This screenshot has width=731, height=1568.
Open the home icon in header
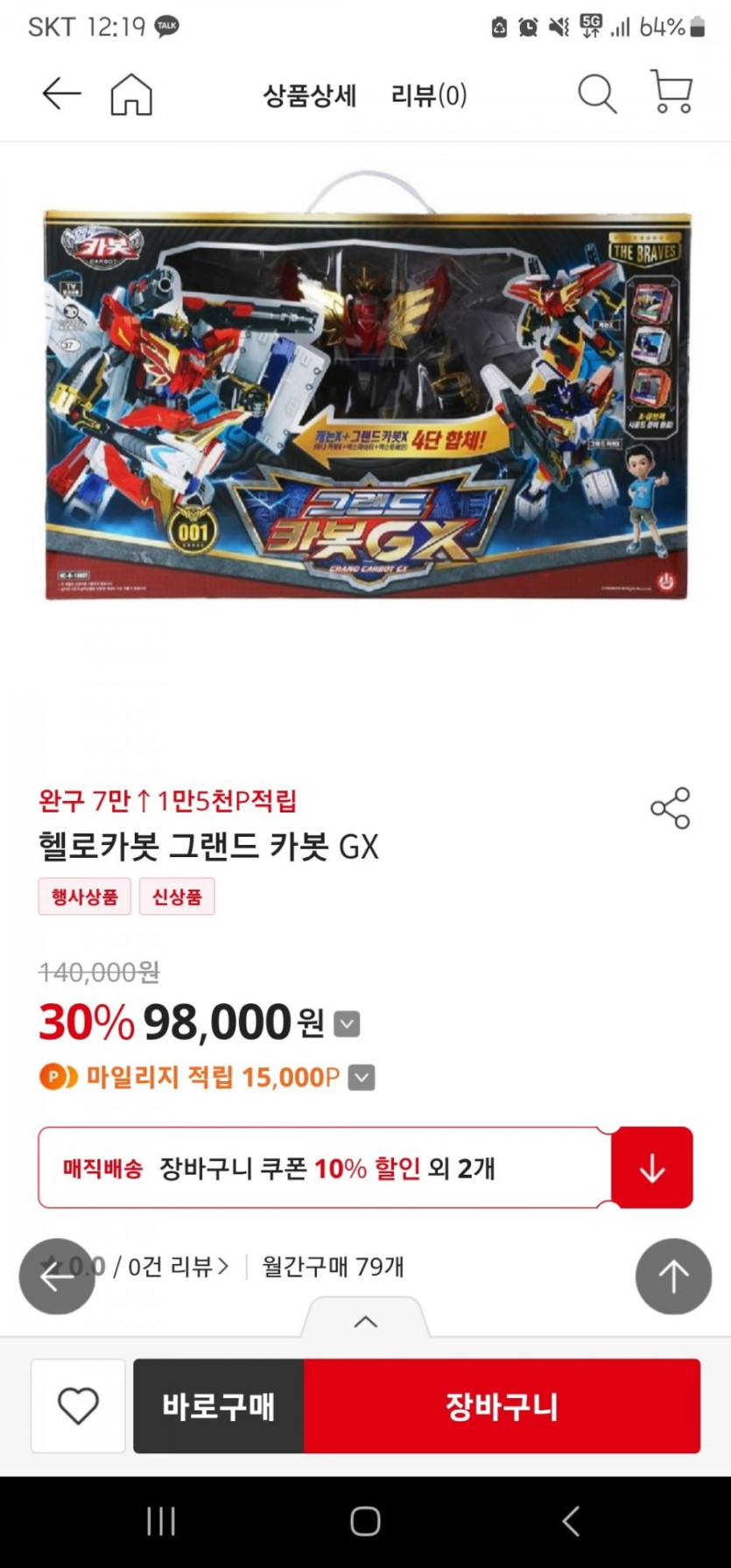point(131,94)
